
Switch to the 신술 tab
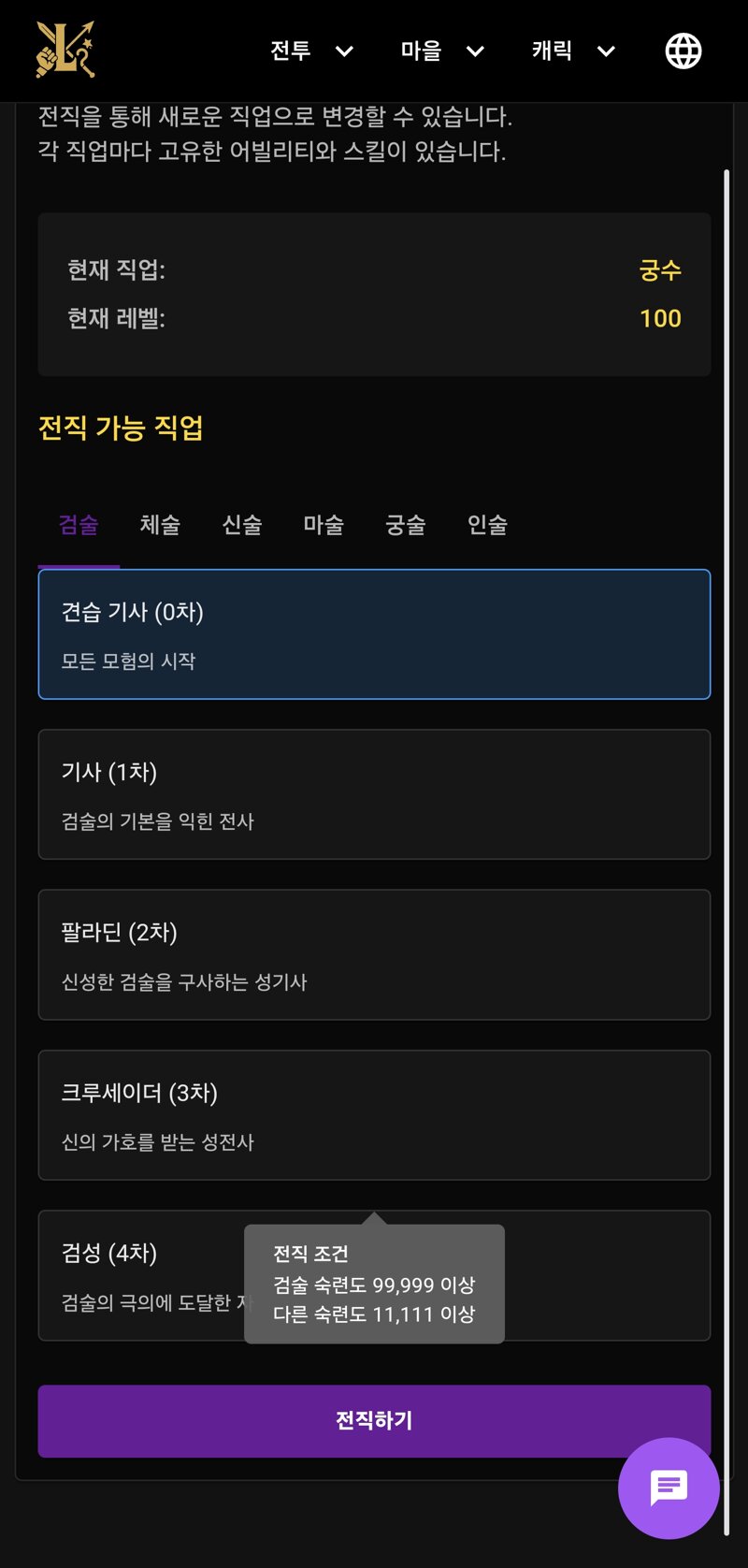point(242,525)
